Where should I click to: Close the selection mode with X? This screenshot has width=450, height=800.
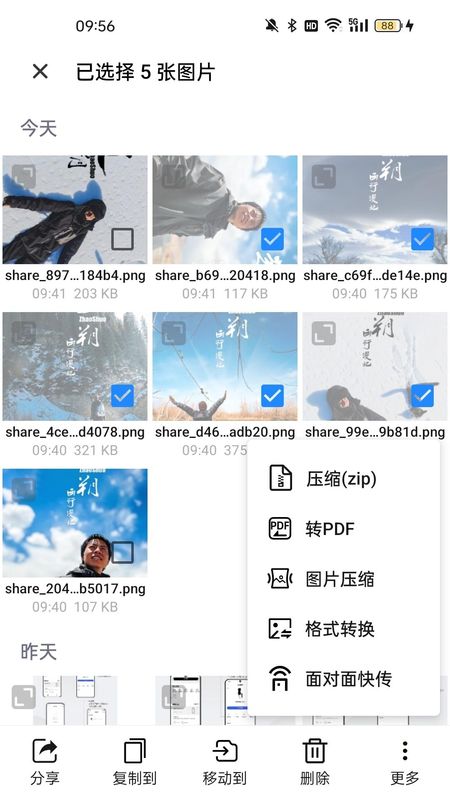coord(40,71)
